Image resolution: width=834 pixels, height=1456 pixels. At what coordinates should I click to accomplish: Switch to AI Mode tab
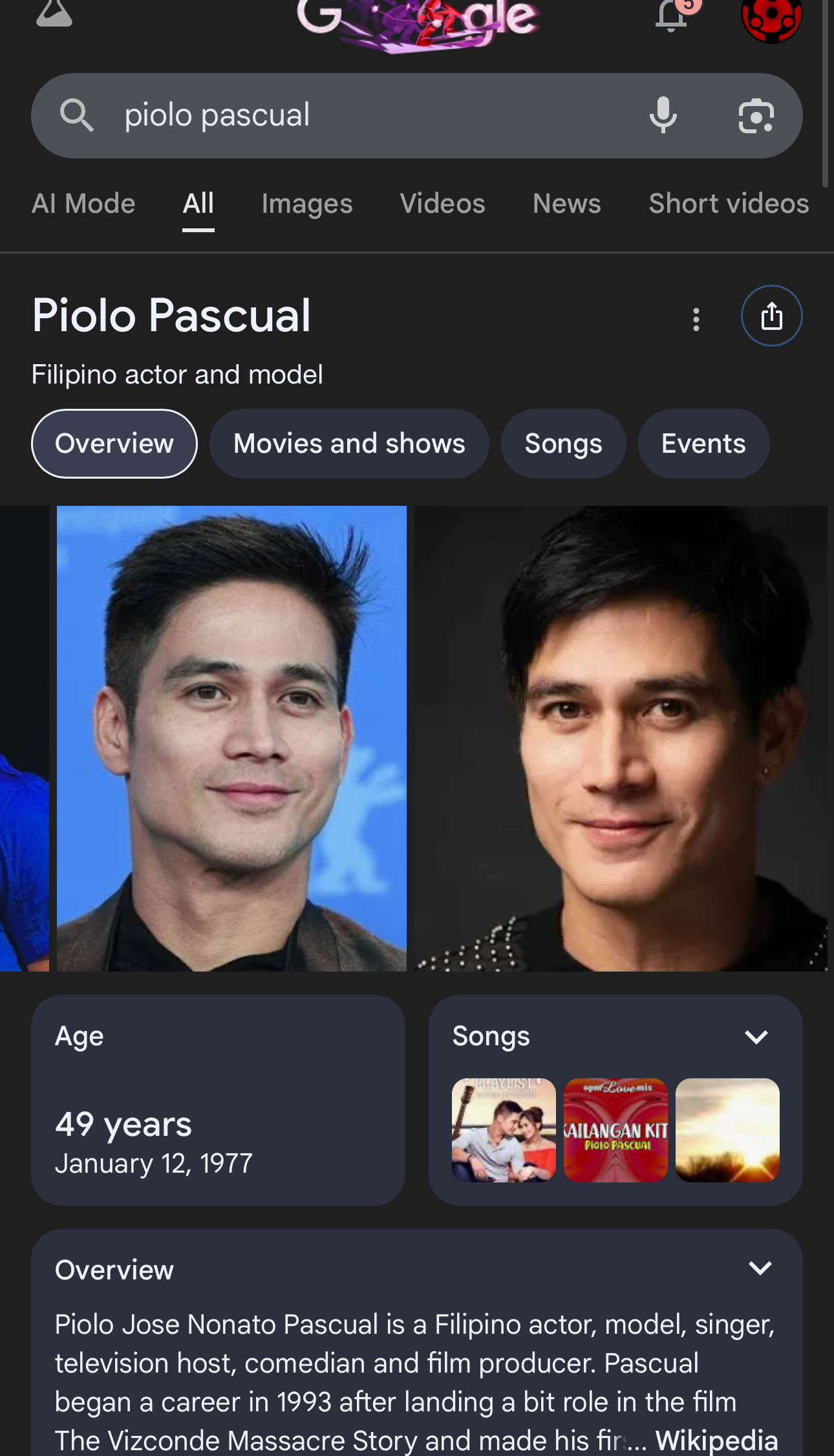click(83, 204)
